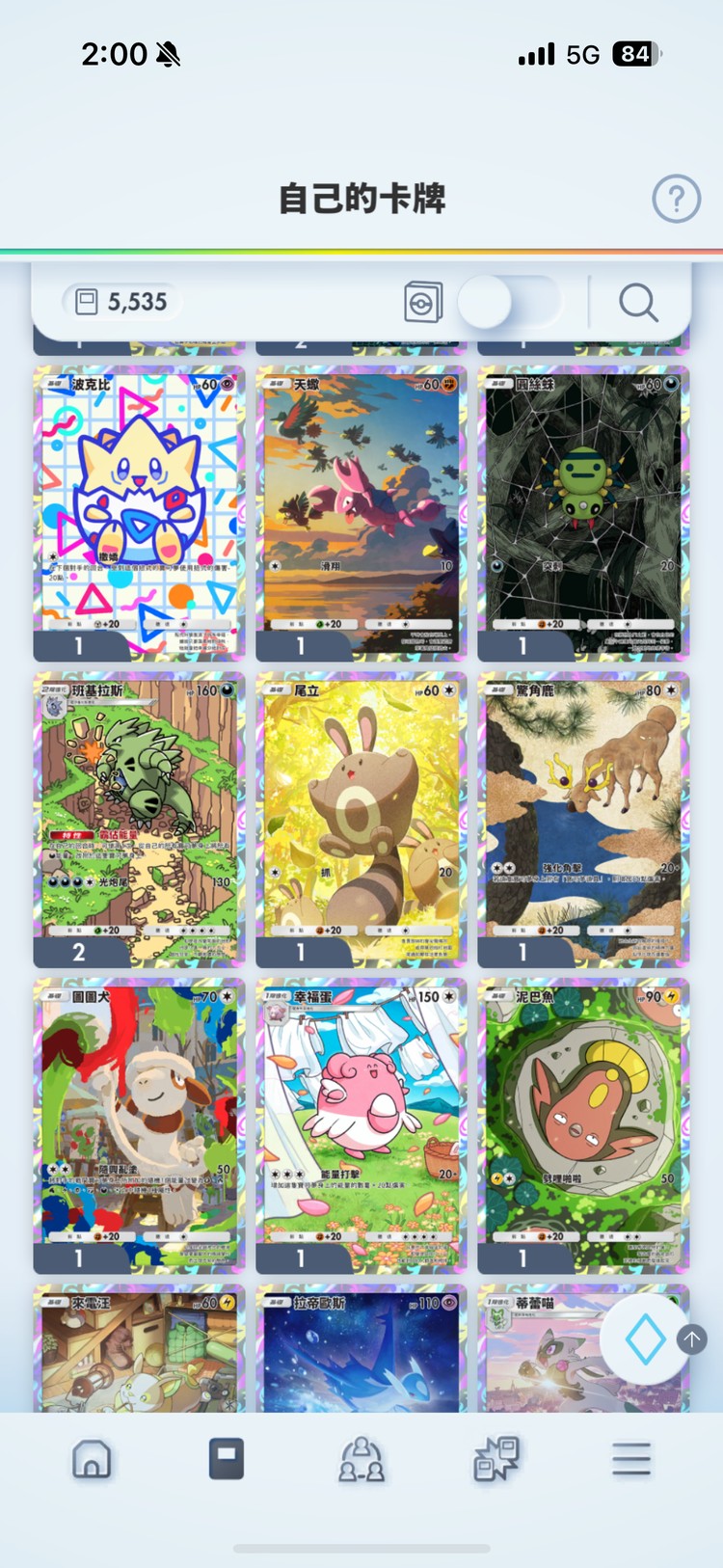
Task: Open the 班基拉斯 card
Action: [139, 818]
